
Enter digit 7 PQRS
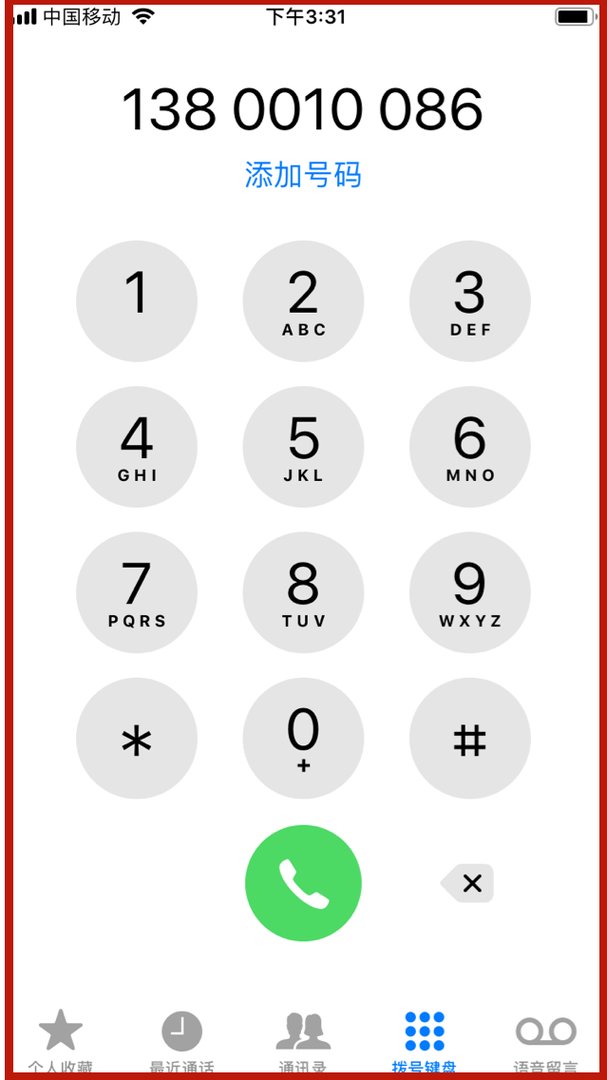point(137,593)
